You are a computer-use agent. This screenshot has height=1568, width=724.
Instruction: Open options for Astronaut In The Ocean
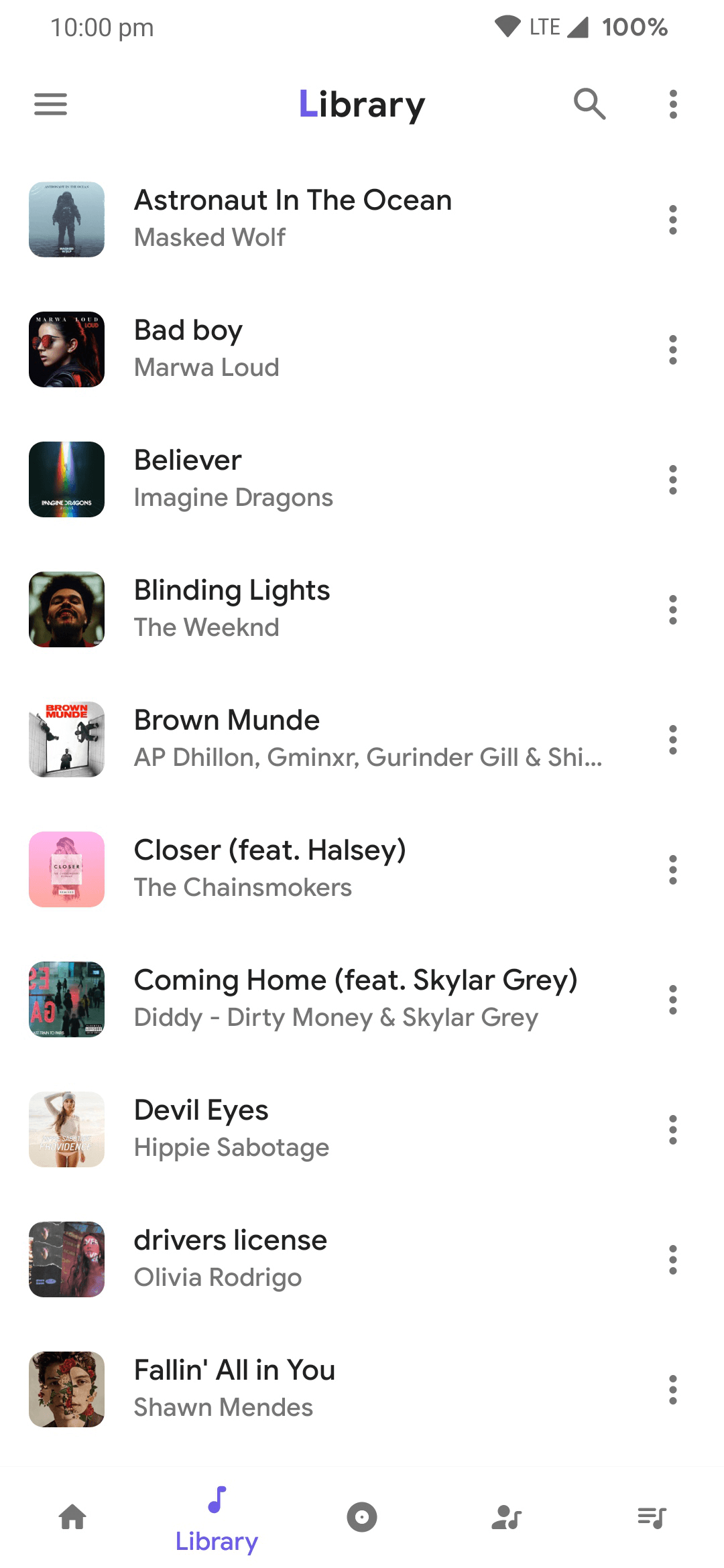[x=673, y=220]
